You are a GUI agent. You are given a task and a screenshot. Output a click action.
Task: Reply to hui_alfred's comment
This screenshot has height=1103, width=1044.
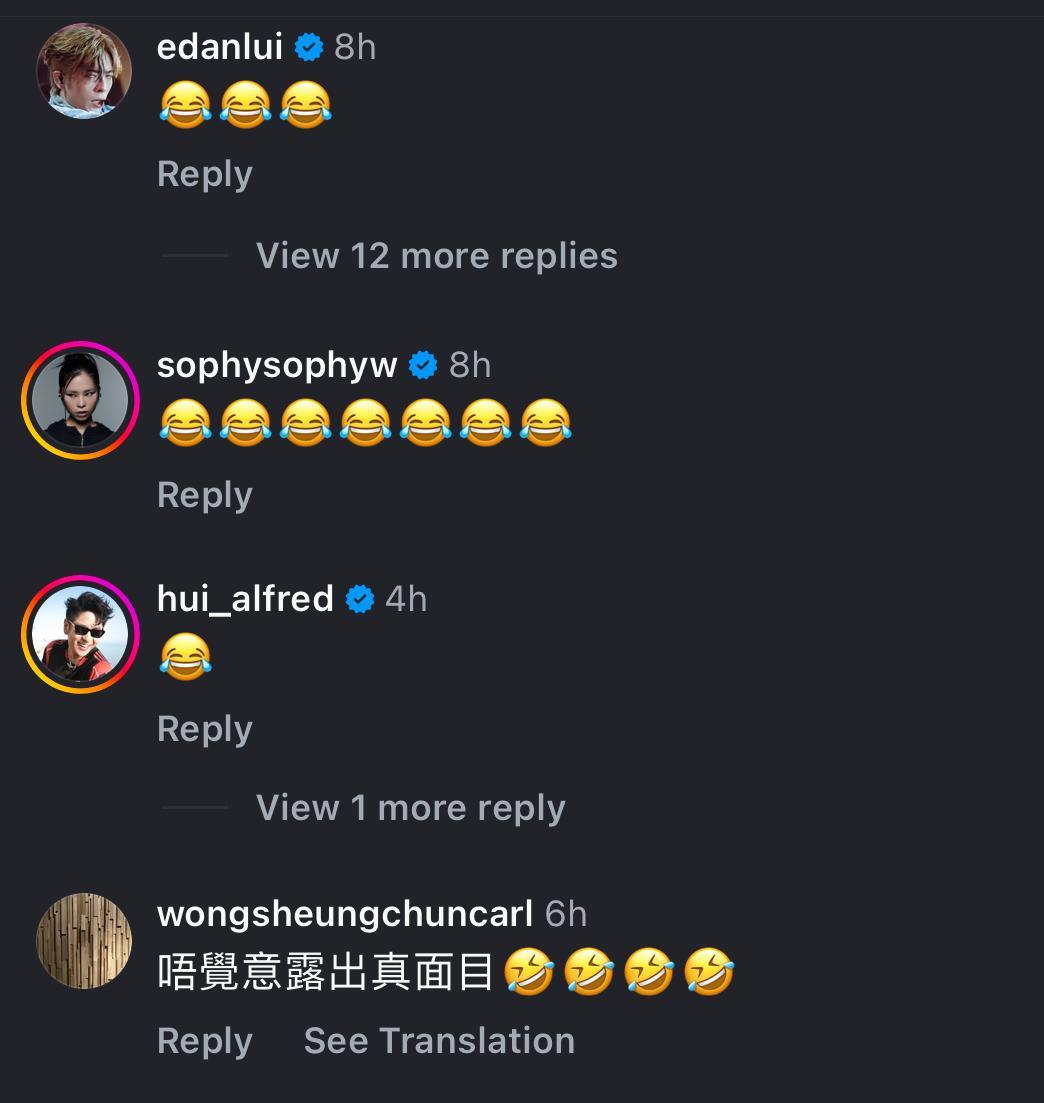coord(204,729)
